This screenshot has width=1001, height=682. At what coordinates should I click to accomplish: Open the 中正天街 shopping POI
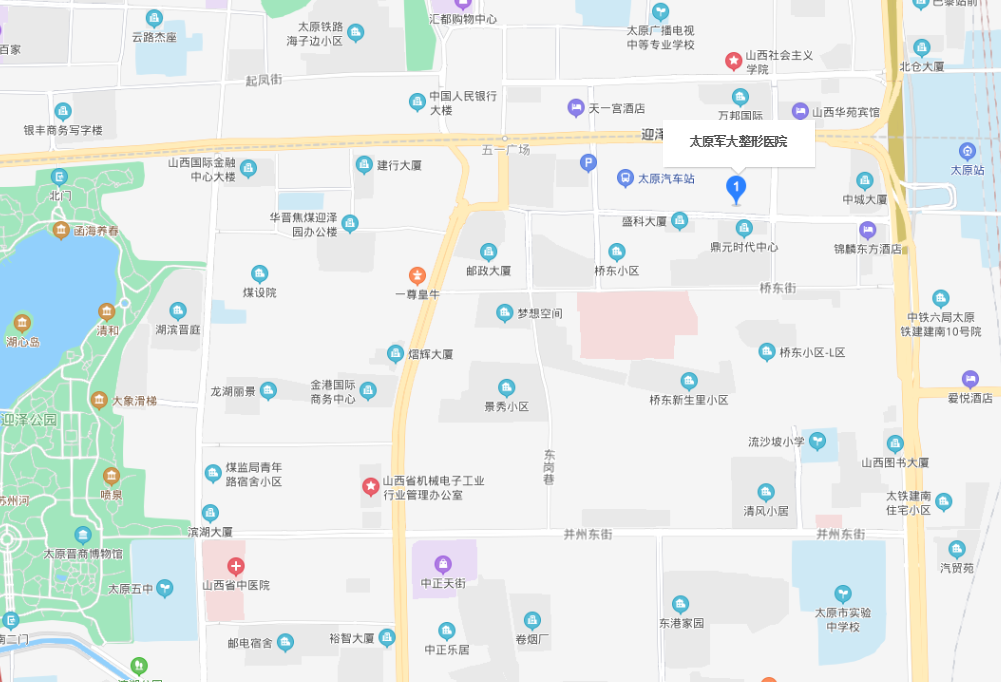443,564
